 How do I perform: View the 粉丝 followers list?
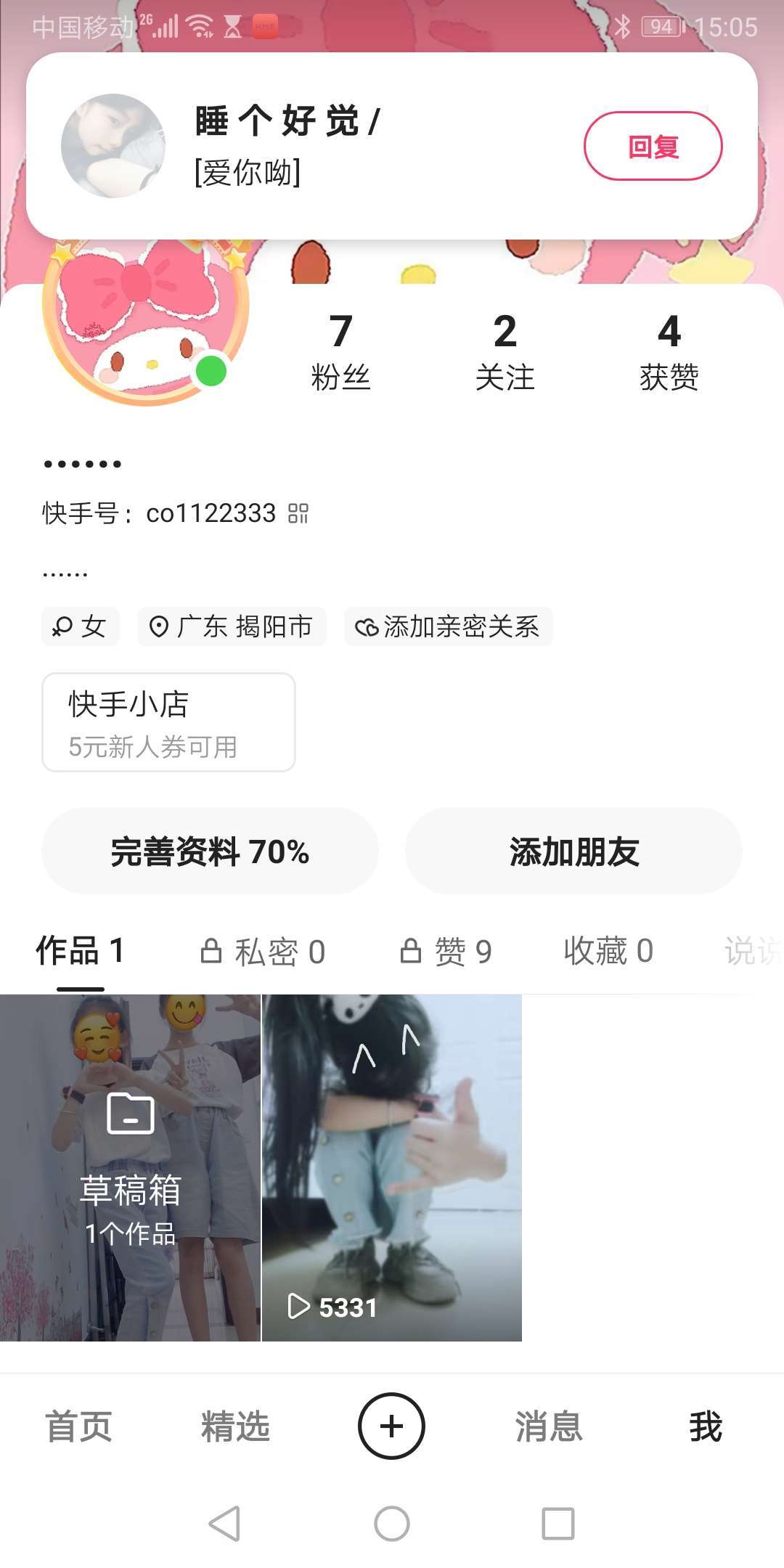coord(340,352)
